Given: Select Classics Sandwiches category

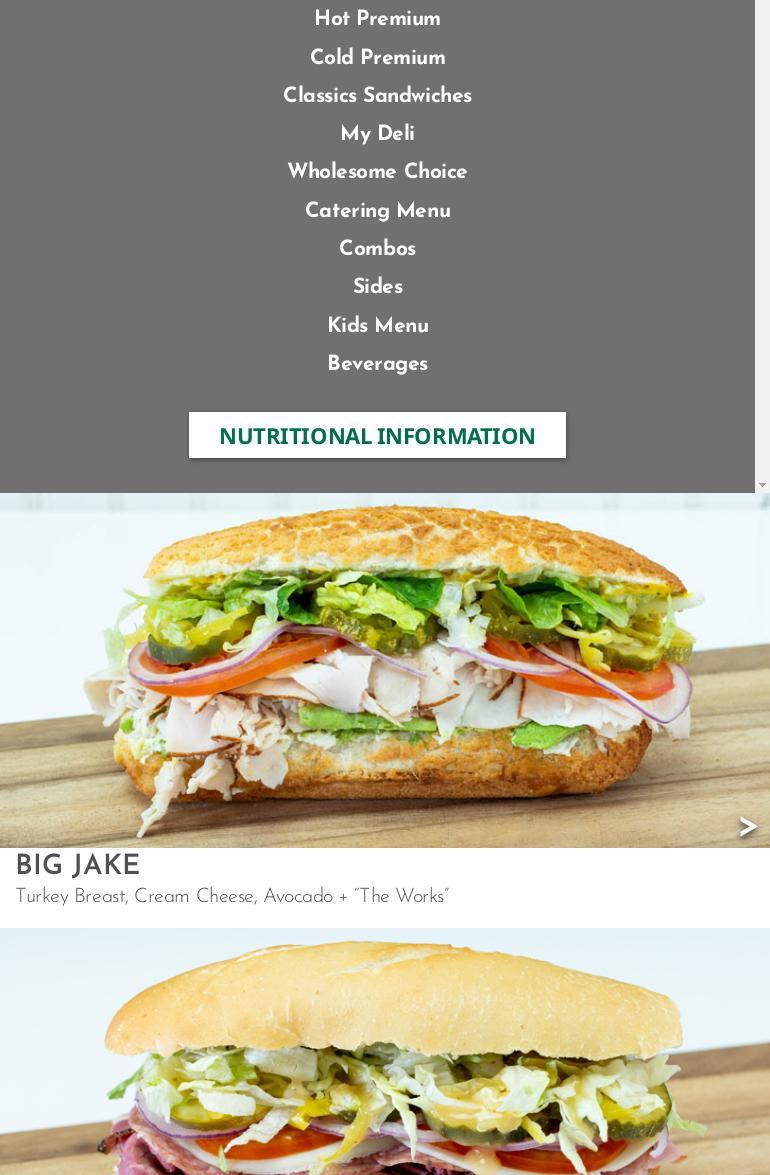Looking at the screenshot, I should pos(377,96).
